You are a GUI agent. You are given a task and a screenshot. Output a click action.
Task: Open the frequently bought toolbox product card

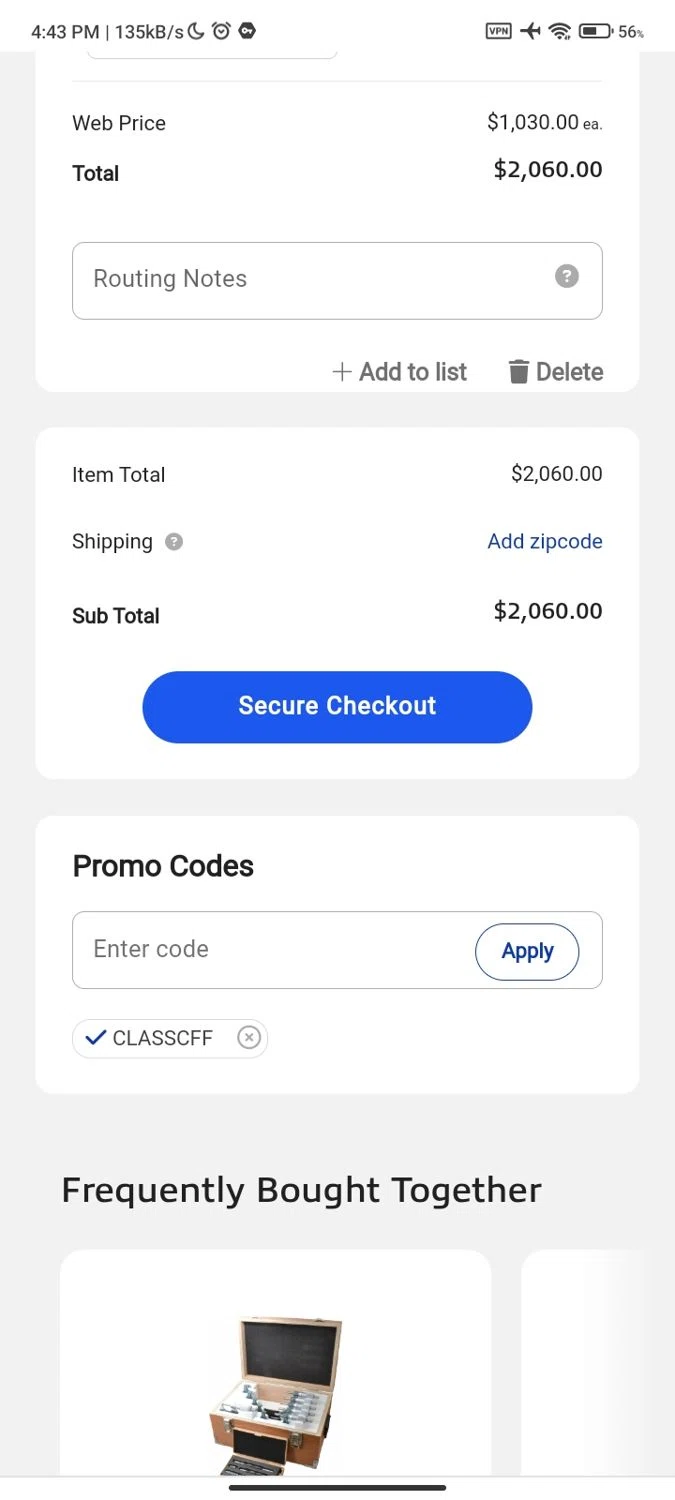click(276, 1380)
